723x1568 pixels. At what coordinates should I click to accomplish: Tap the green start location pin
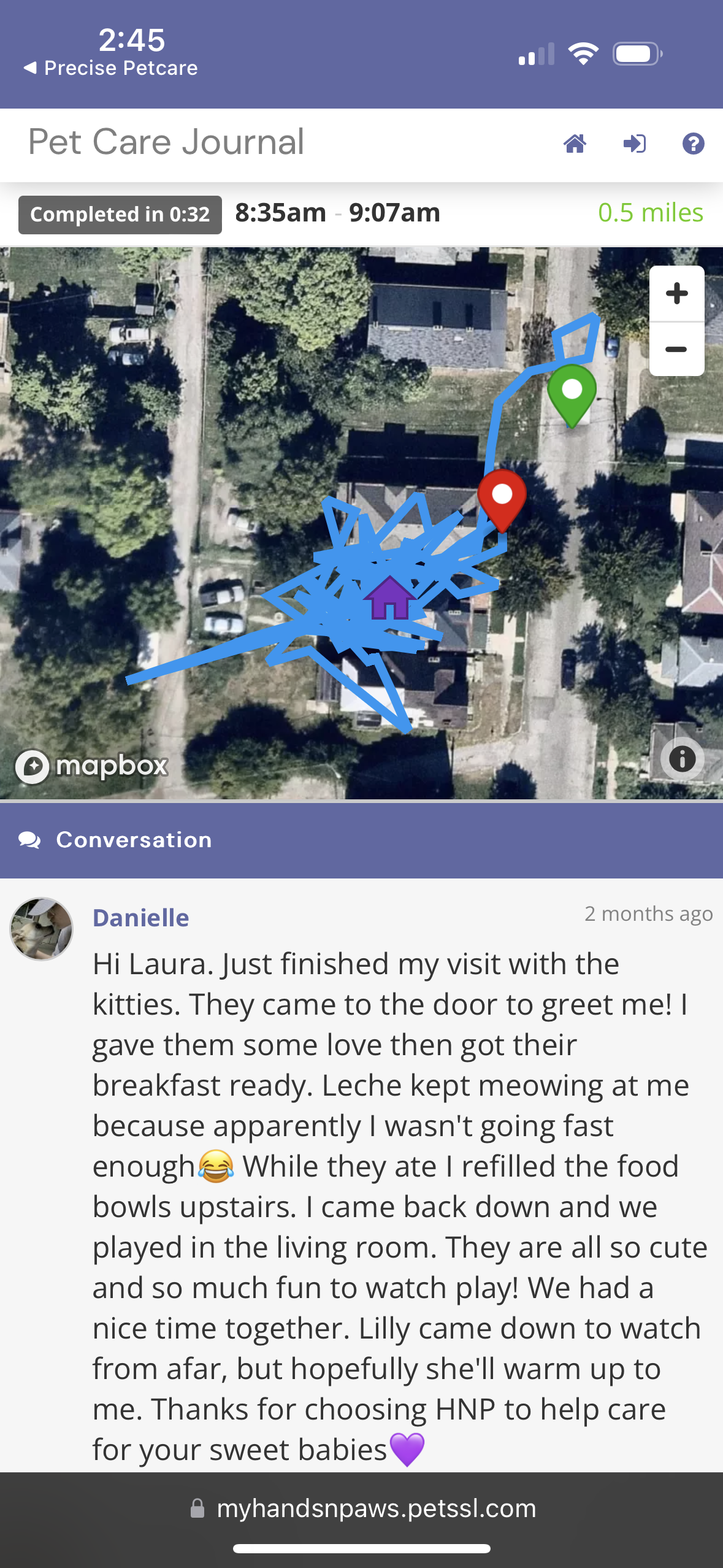tap(572, 392)
